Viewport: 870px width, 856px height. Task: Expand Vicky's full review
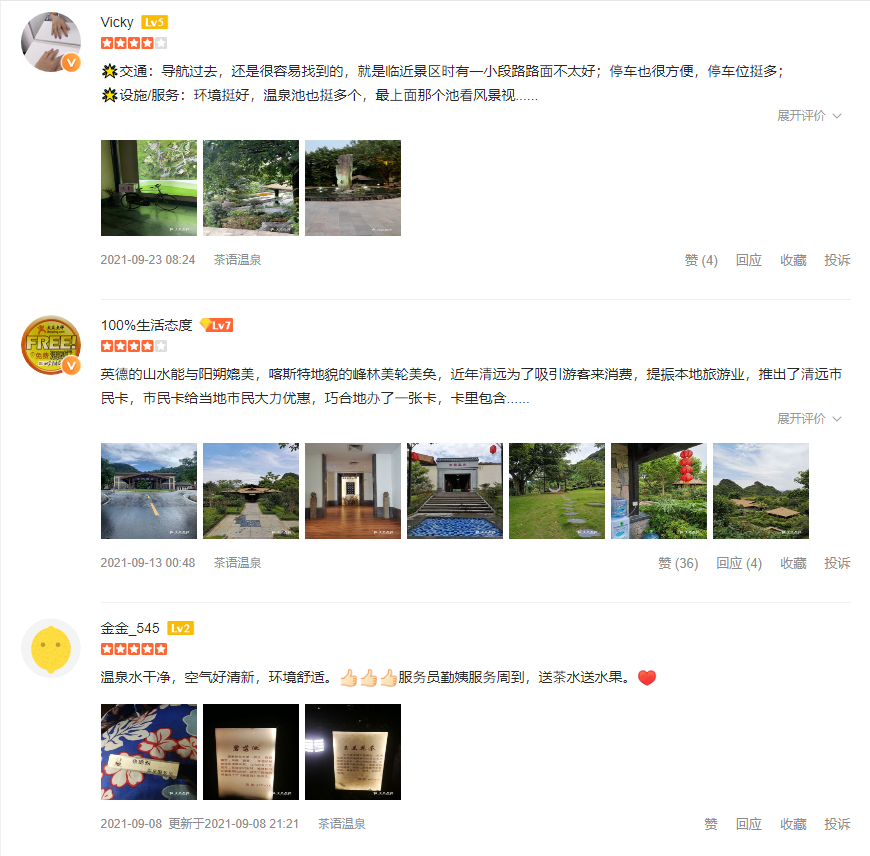(x=809, y=116)
